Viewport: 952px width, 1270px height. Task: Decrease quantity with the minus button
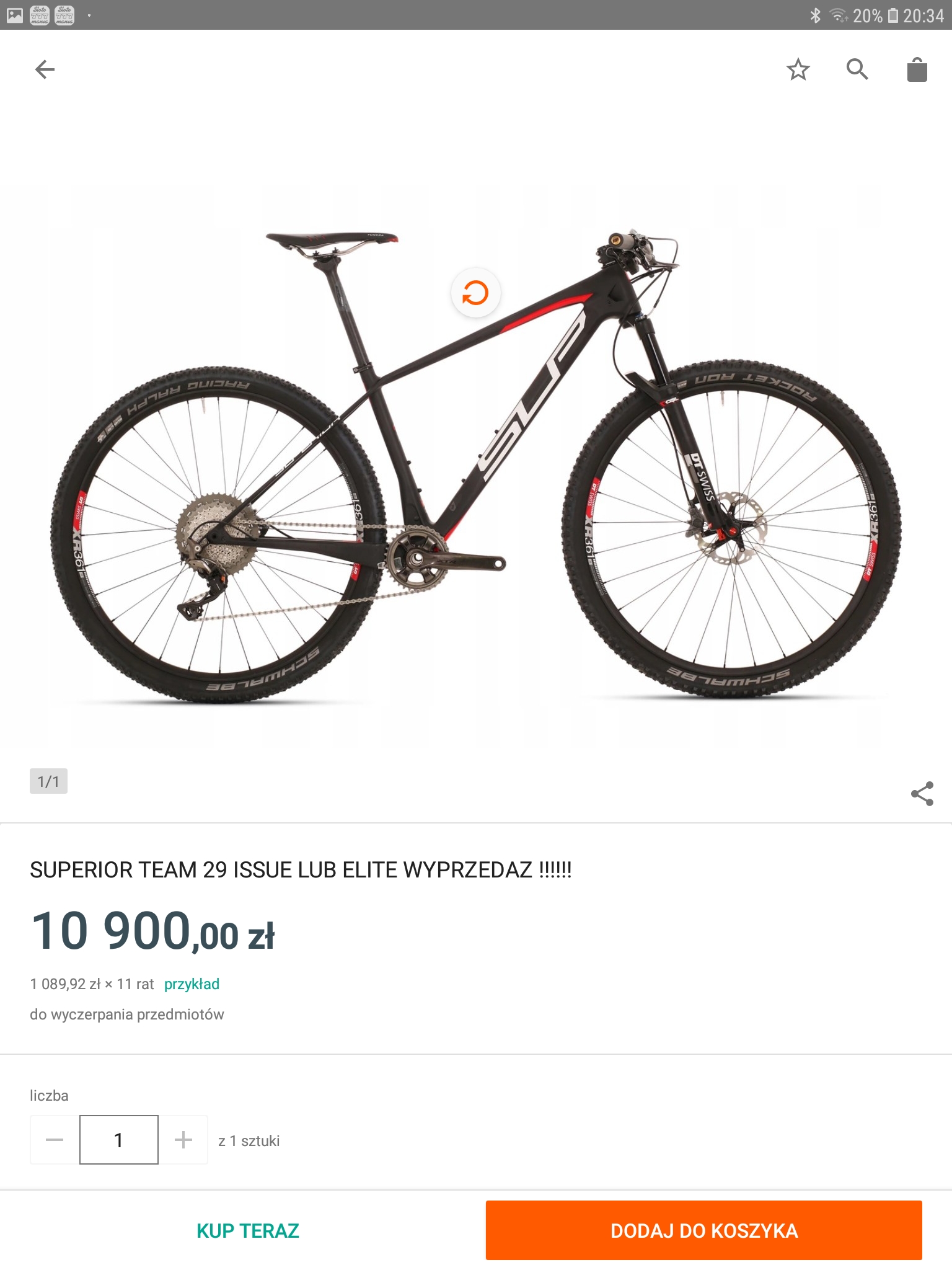55,1140
